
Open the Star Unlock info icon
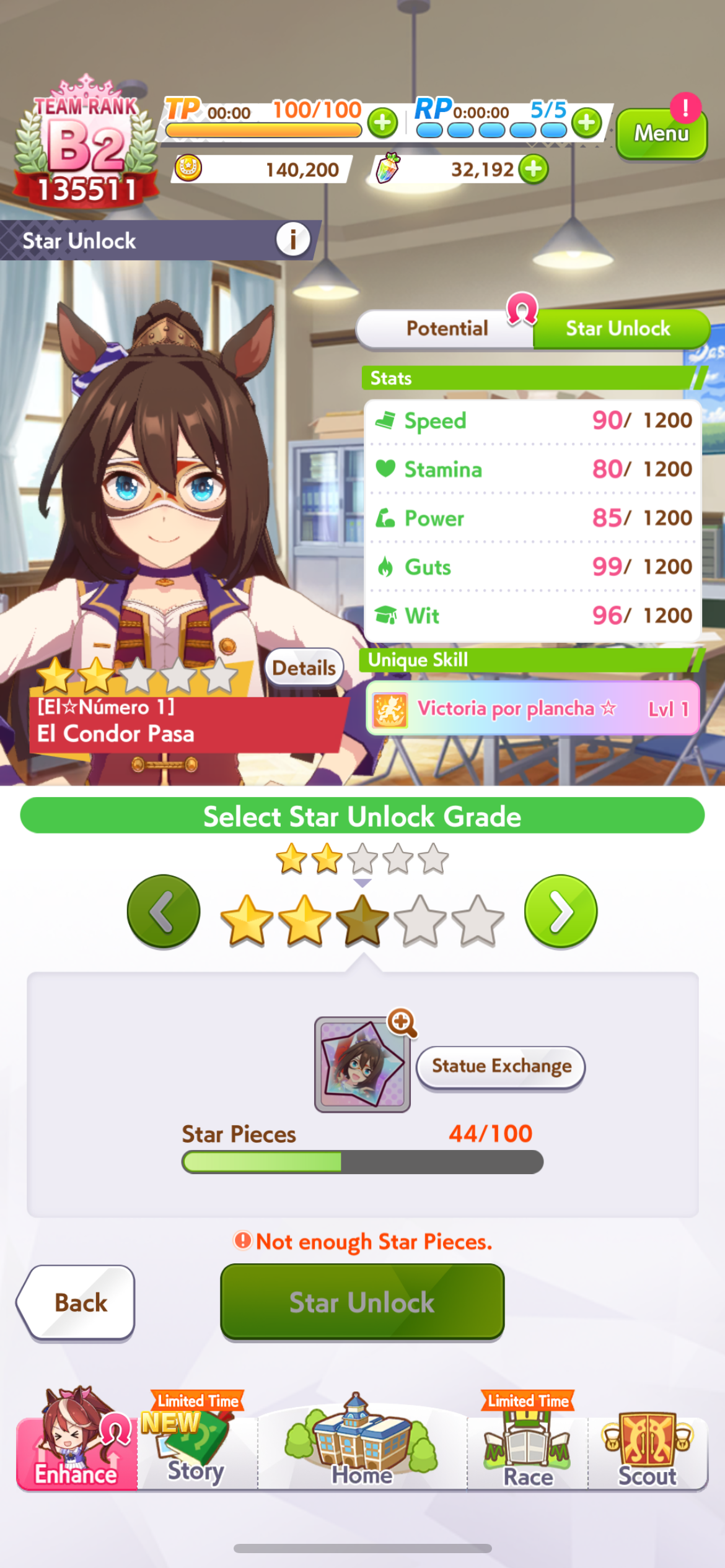[293, 240]
